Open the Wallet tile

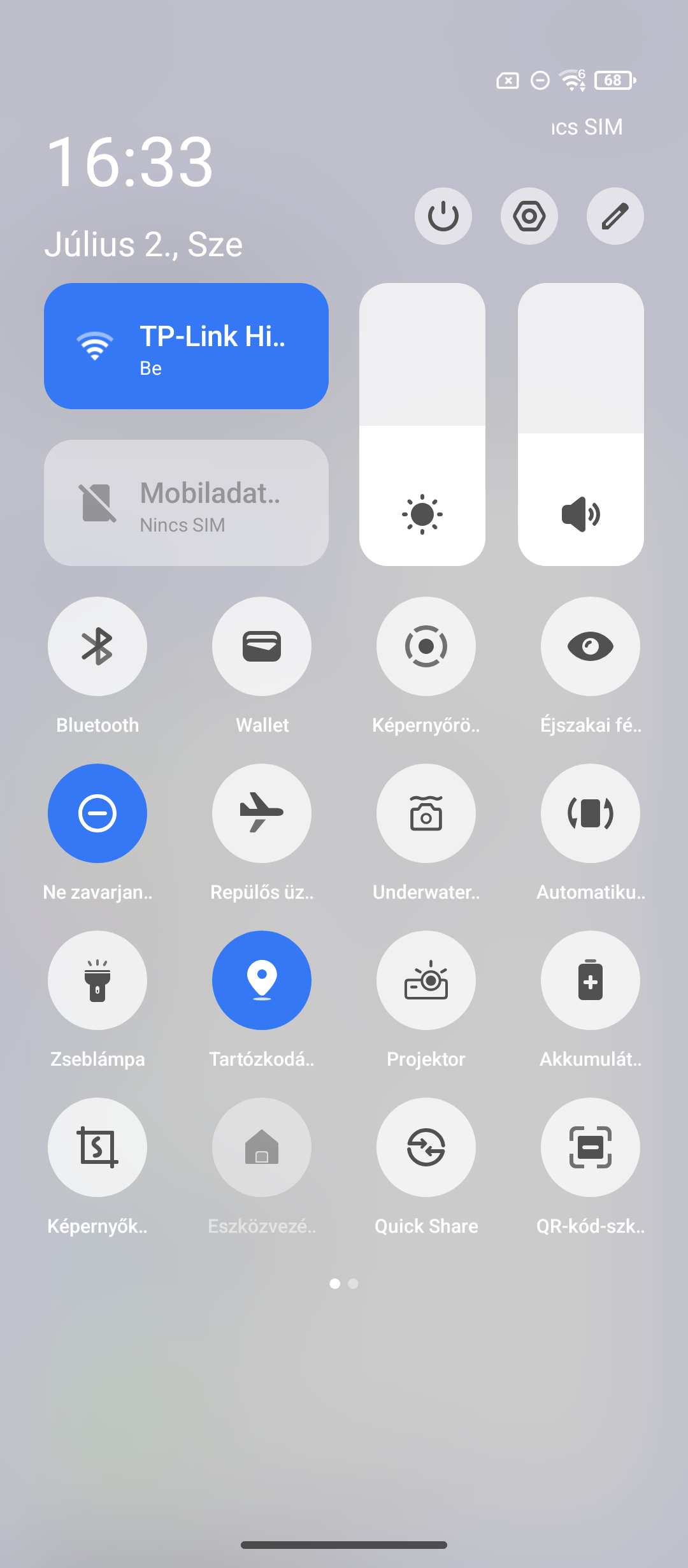[x=262, y=646]
